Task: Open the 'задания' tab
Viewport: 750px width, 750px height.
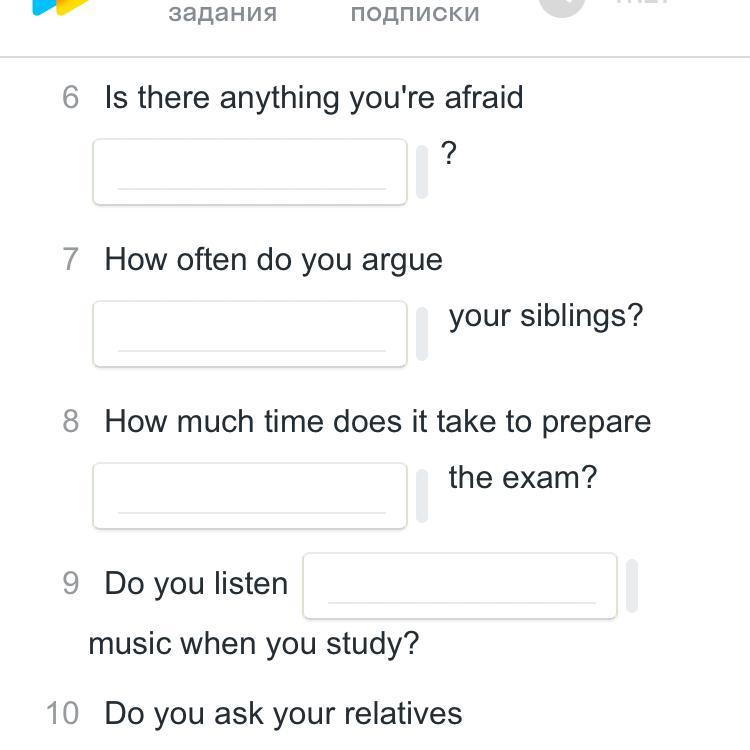Action: (222, 14)
